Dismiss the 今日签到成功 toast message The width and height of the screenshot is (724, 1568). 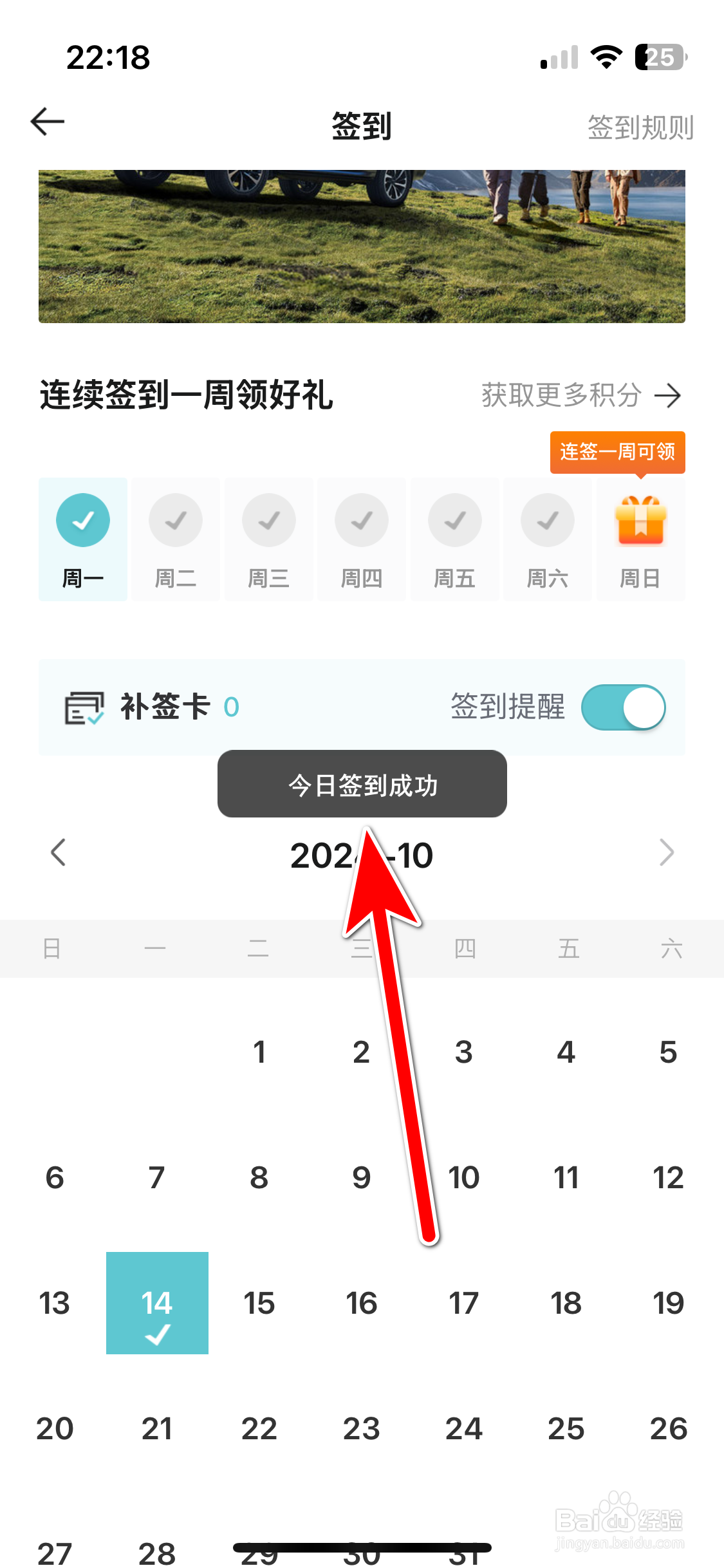[362, 784]
